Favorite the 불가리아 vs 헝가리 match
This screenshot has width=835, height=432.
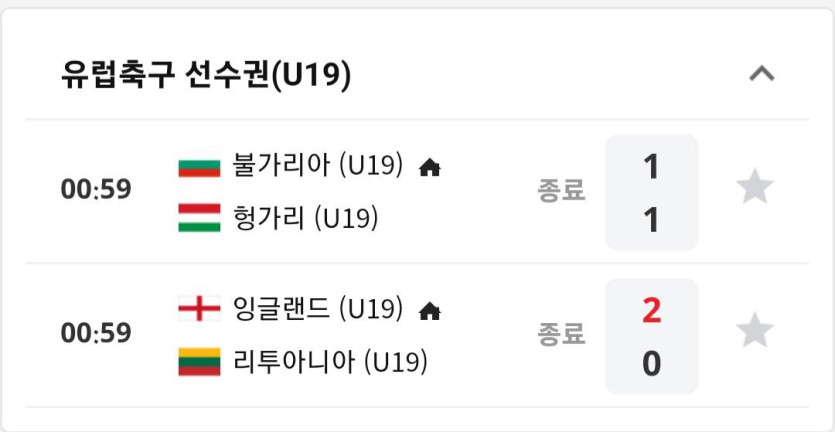pos(755,187)
